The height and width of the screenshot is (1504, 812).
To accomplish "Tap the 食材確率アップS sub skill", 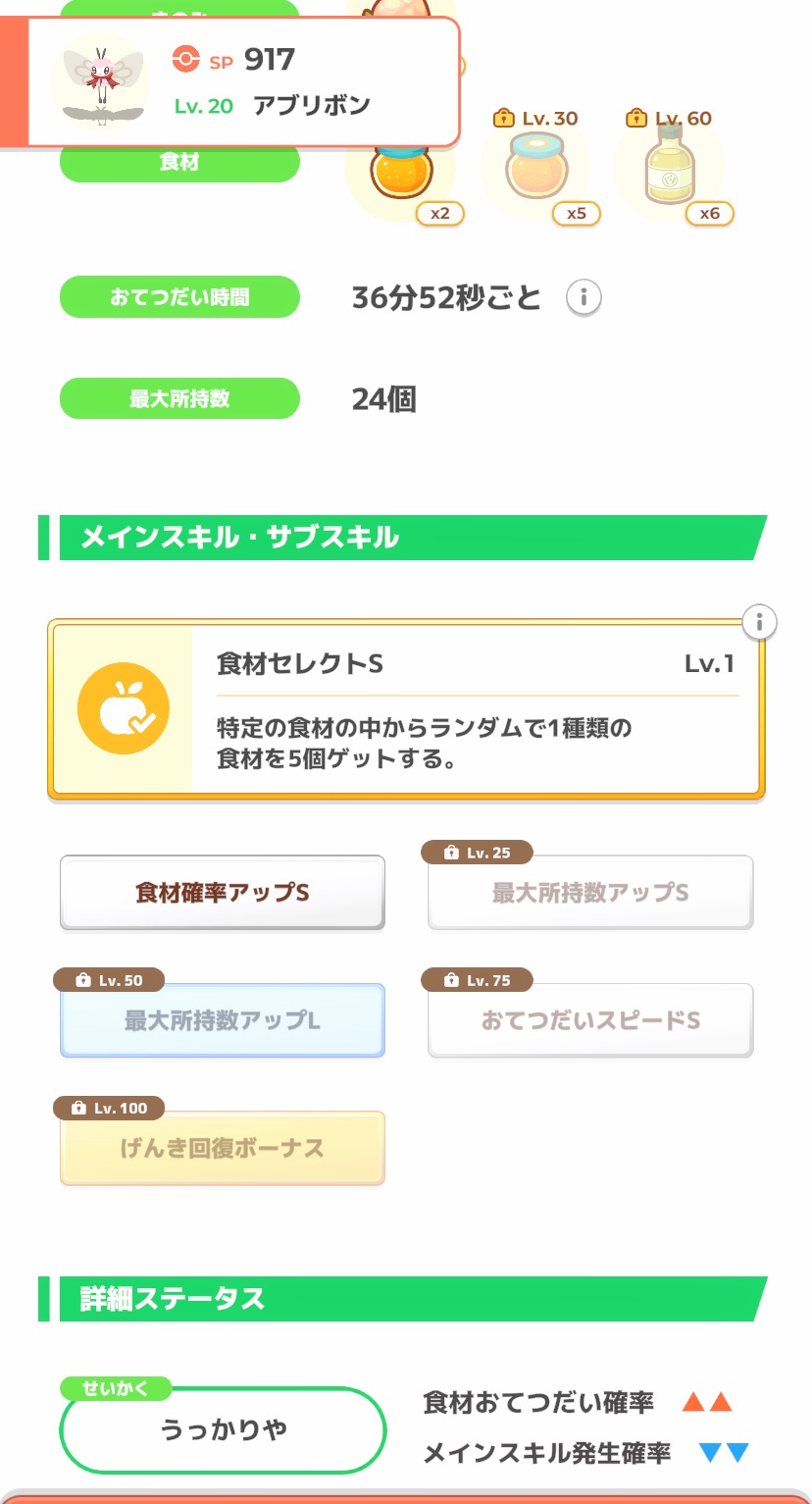I will coord(223,893).
